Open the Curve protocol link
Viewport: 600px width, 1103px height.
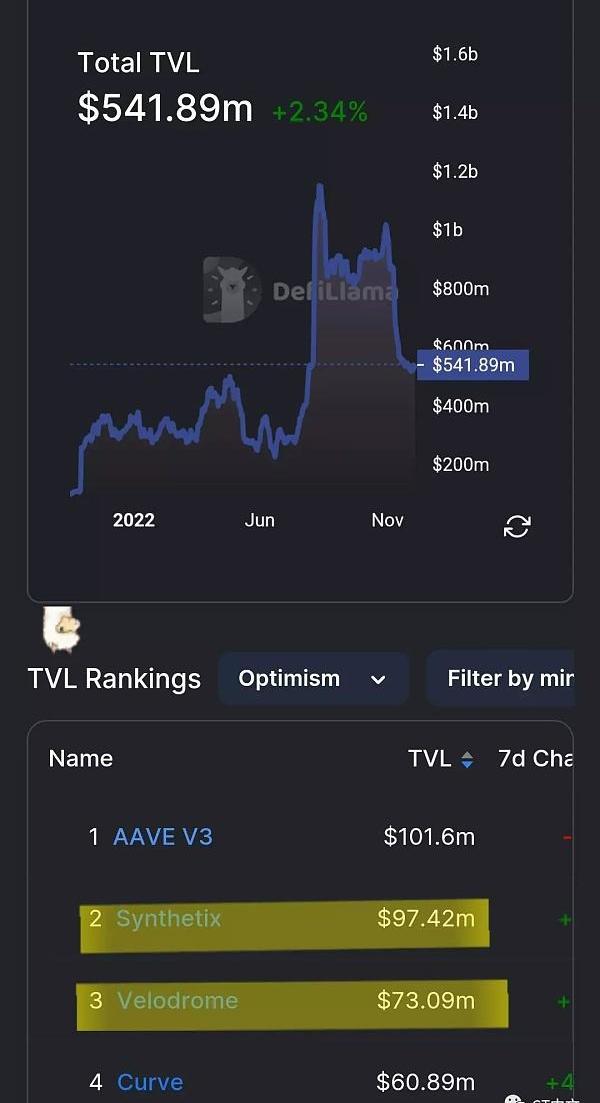150,1081
